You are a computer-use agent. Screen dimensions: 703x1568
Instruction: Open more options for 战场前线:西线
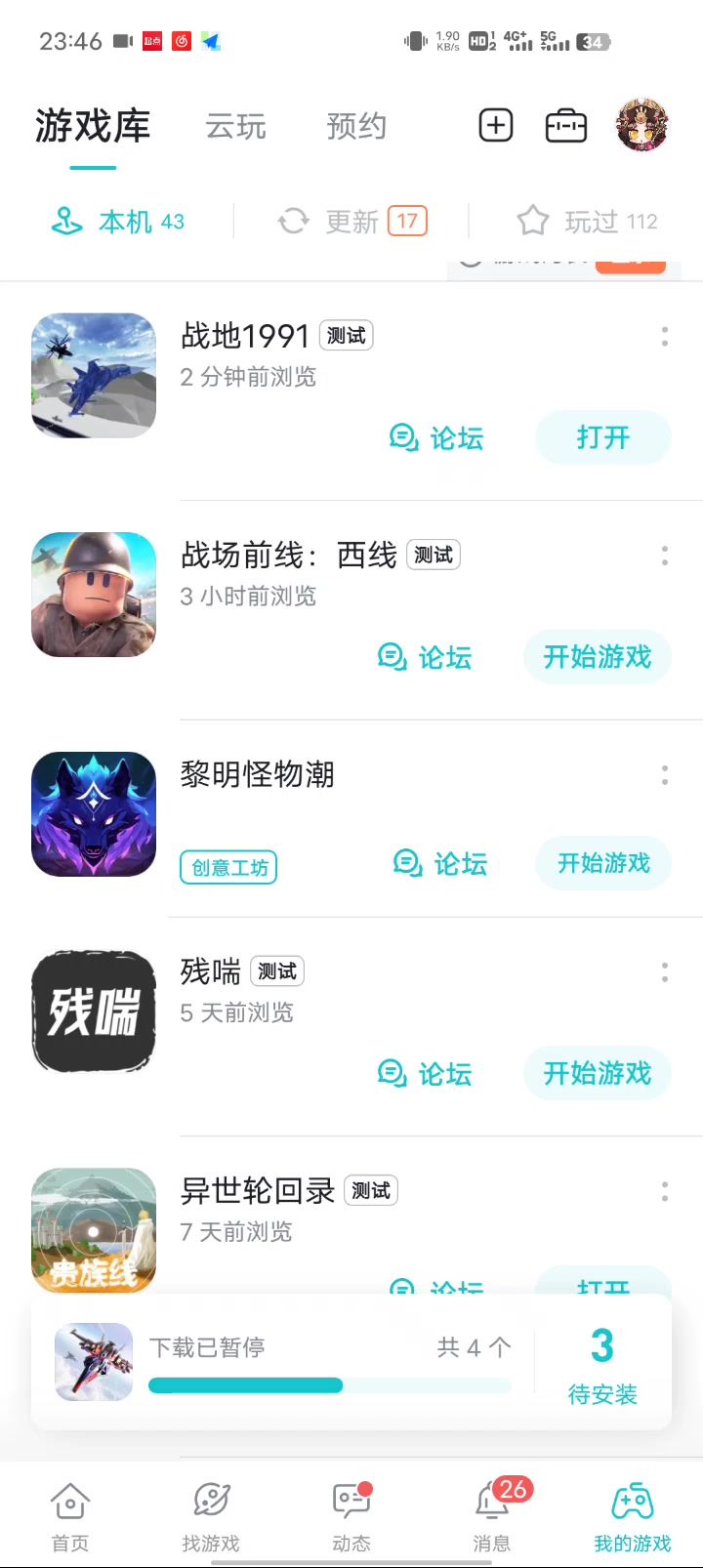pos(665,556)
